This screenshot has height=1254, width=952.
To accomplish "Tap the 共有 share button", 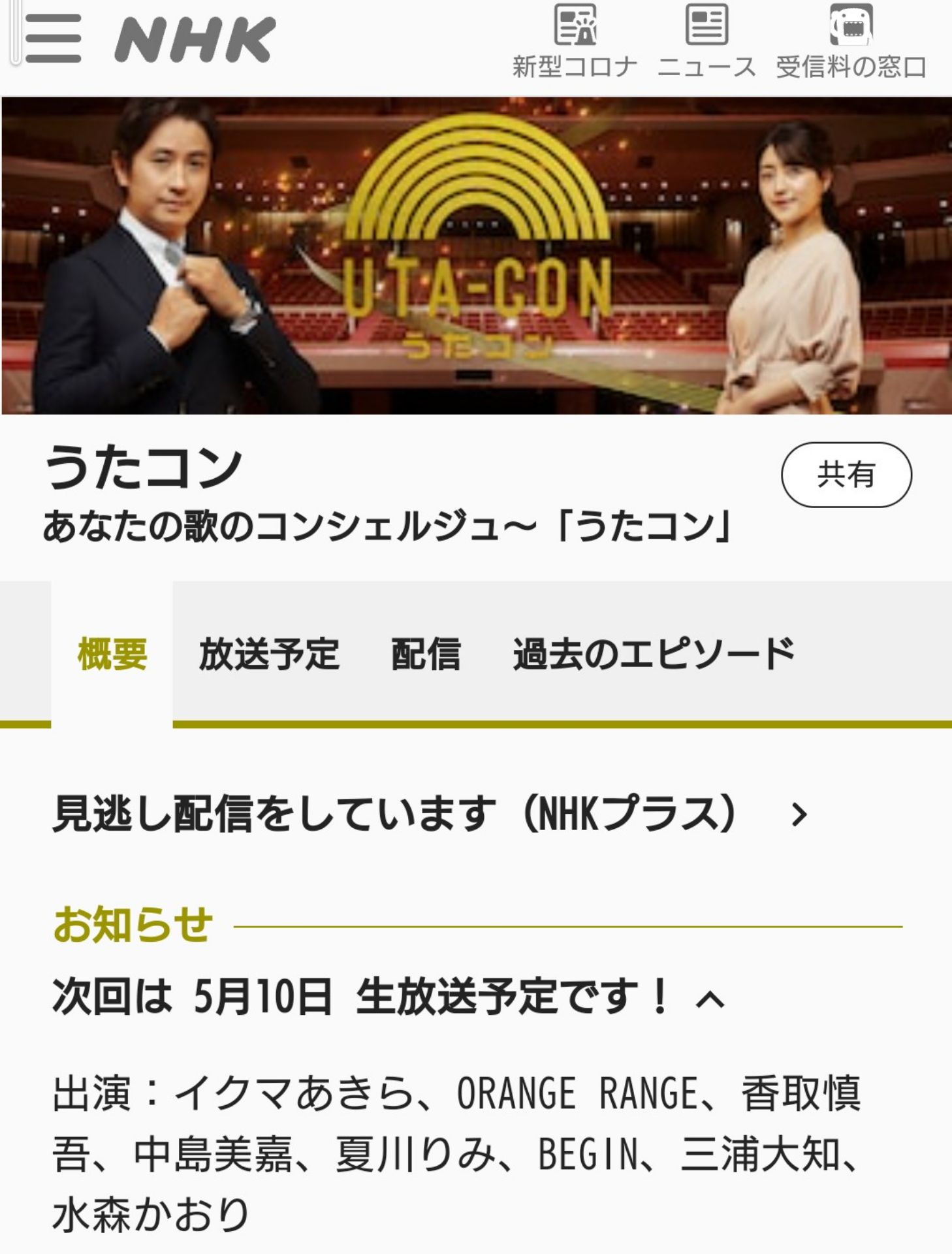I will tap(846, 475).
